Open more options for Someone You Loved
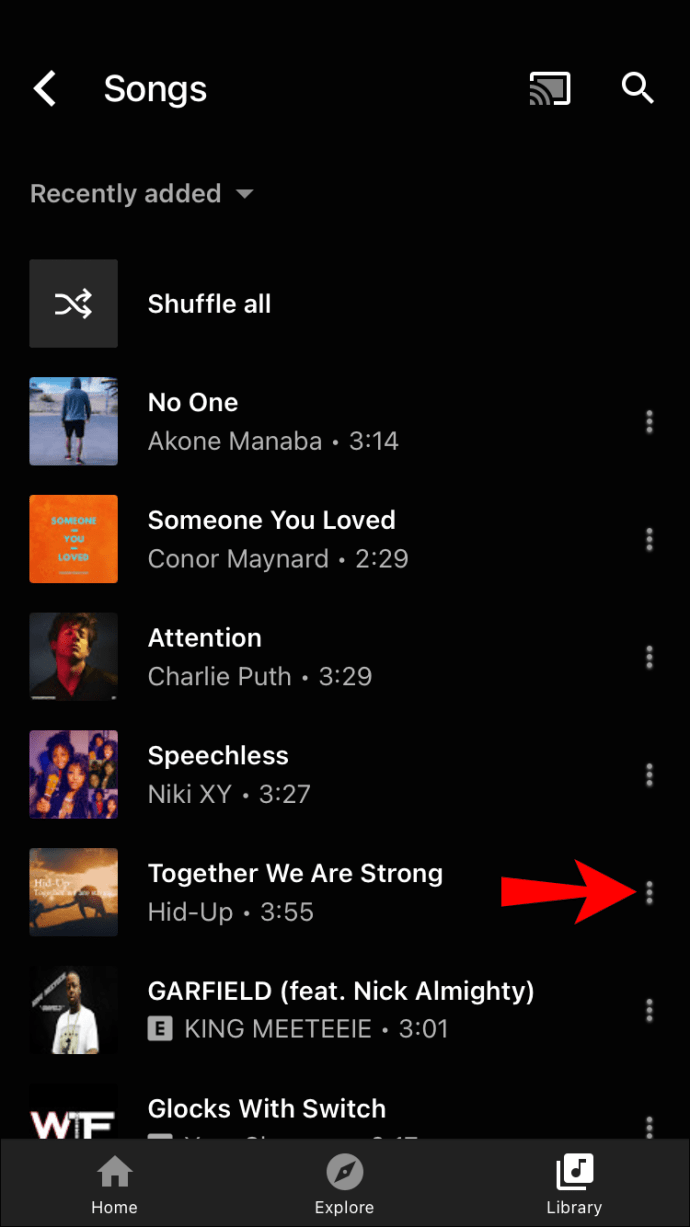Viewport: 690px width, 1227px height. 649,540
